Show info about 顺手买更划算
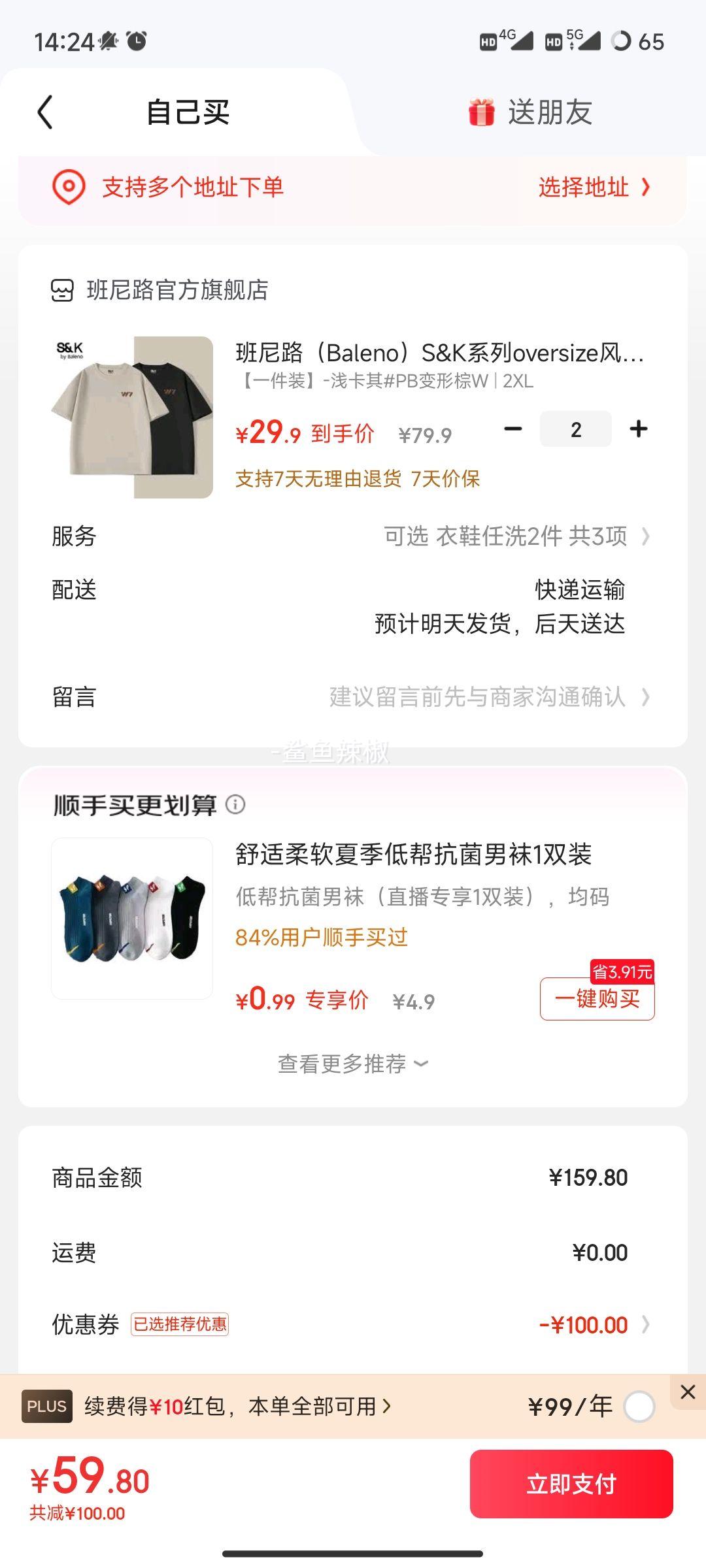This screenshot has height=1568, width=706. (235, 804)
